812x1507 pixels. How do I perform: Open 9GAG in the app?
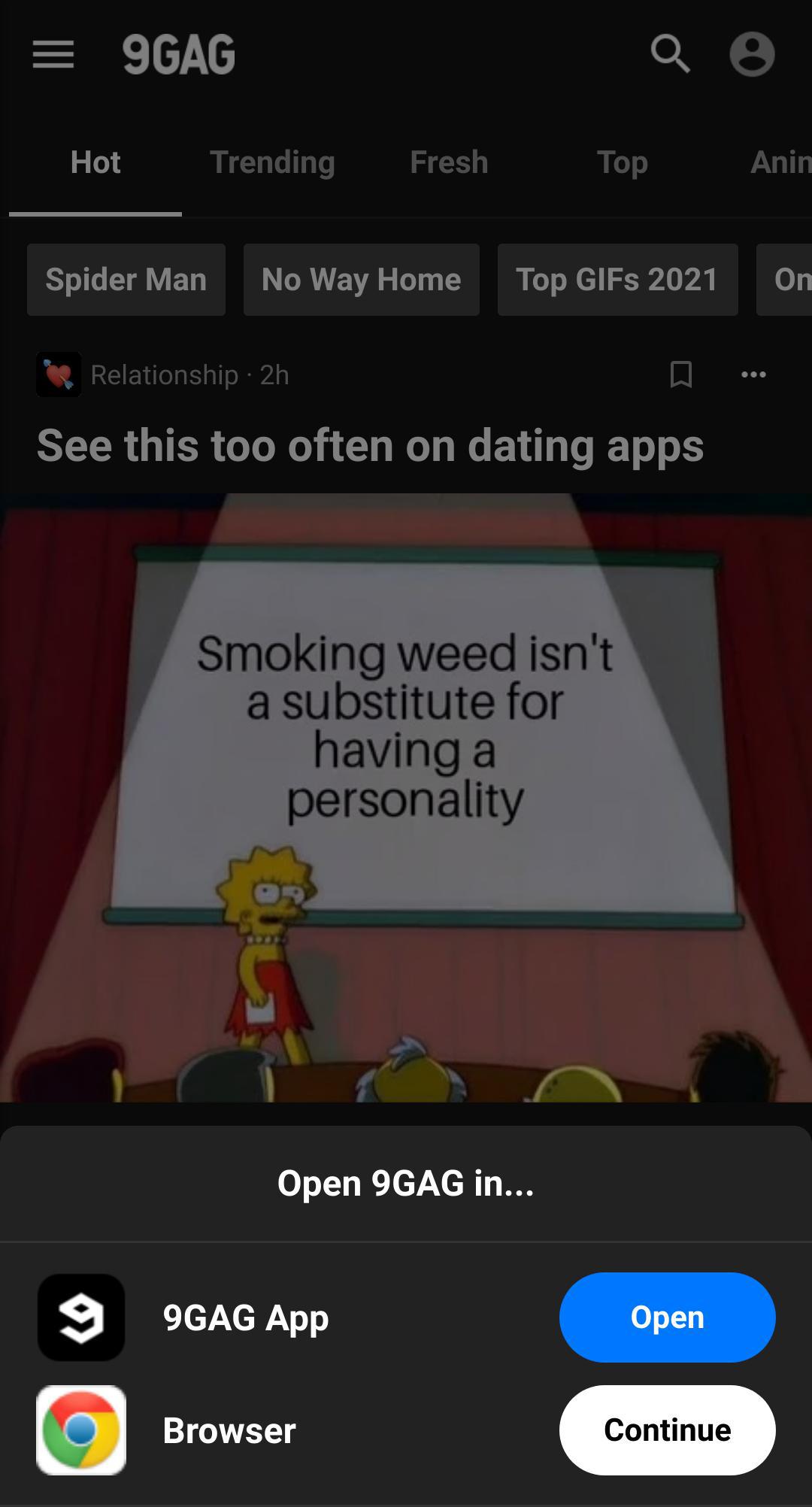667,1317
